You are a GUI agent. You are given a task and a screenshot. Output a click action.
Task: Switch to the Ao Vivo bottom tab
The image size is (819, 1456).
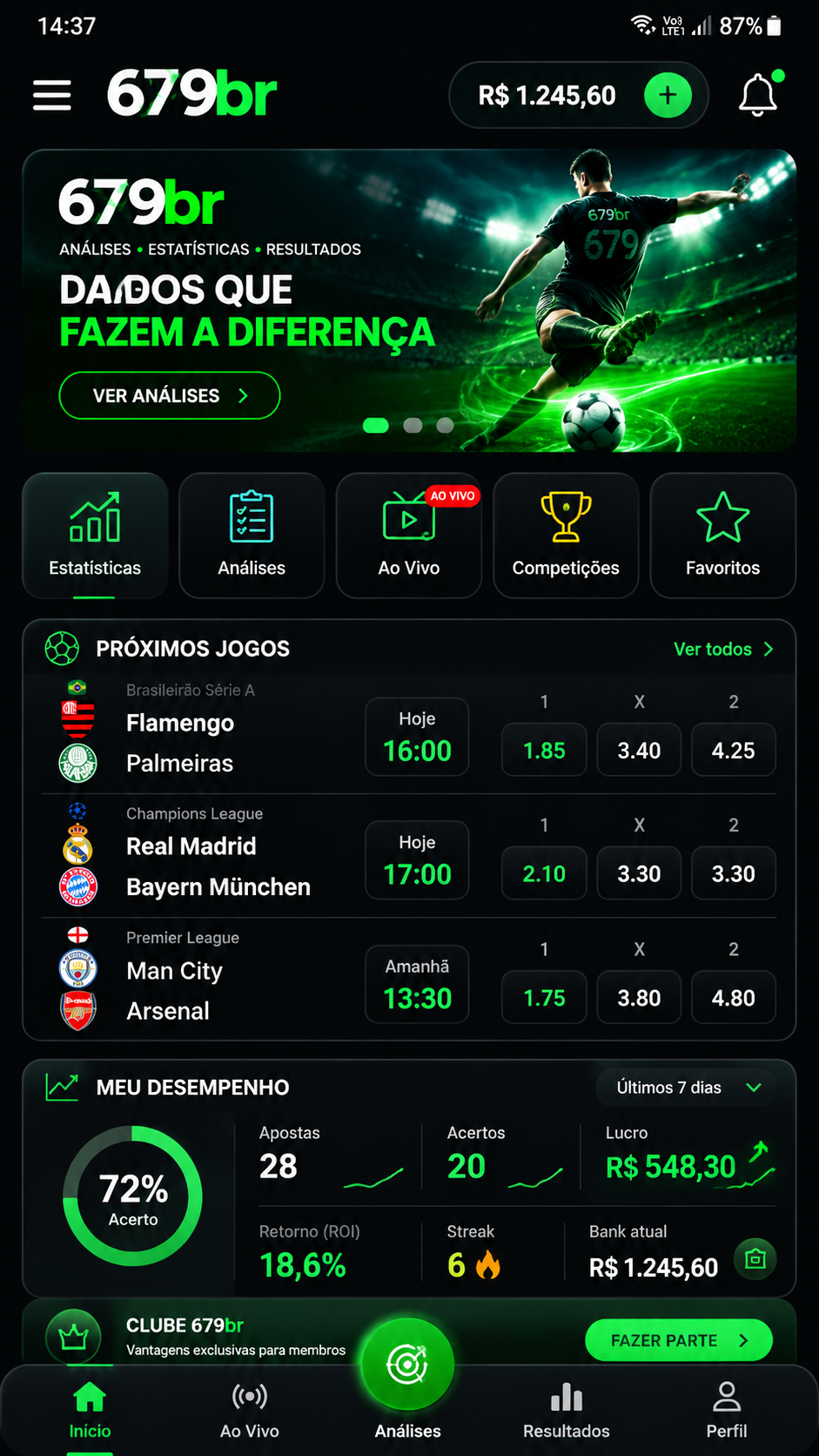click(250, 1411)
